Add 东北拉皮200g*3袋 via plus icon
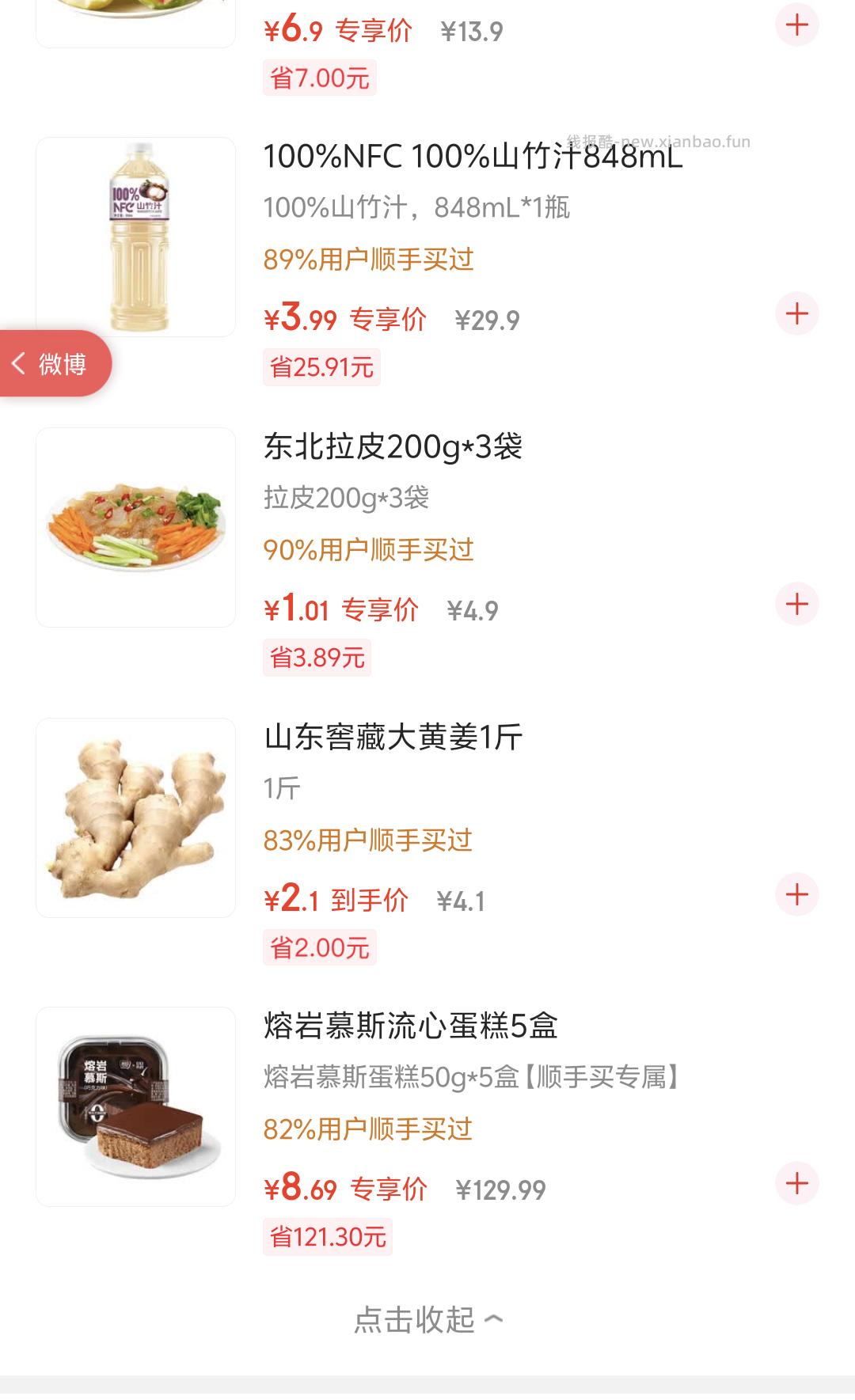Screen dimensions: 855x1400 798,604
